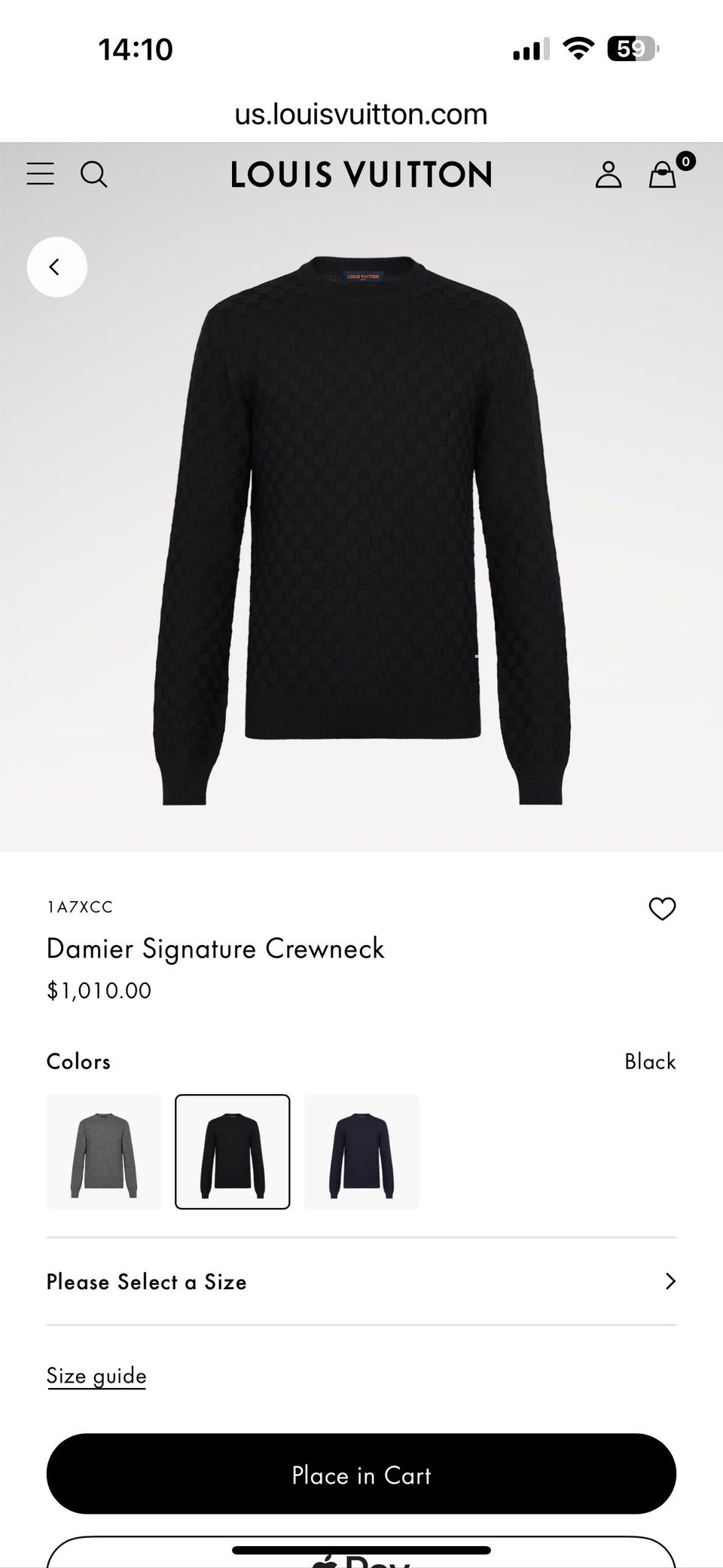723x1568 pixels.
Task: Open the hamburger menu
Action: (41, 174)
